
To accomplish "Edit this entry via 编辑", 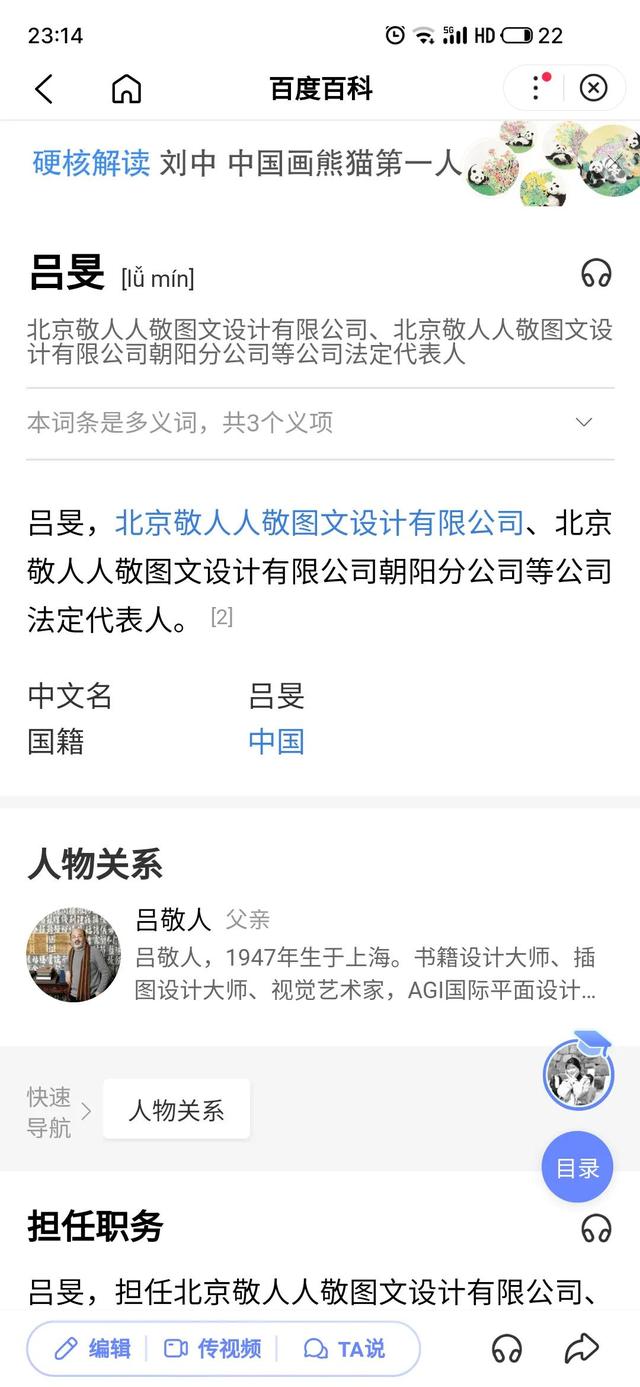I will (93, 1349).
